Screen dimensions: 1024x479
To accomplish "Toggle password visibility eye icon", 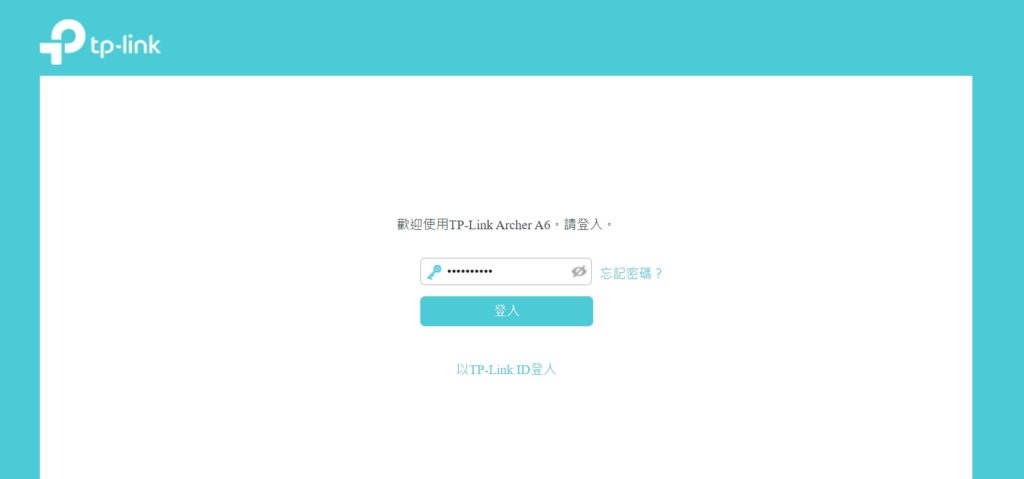I will coord(578,272).
